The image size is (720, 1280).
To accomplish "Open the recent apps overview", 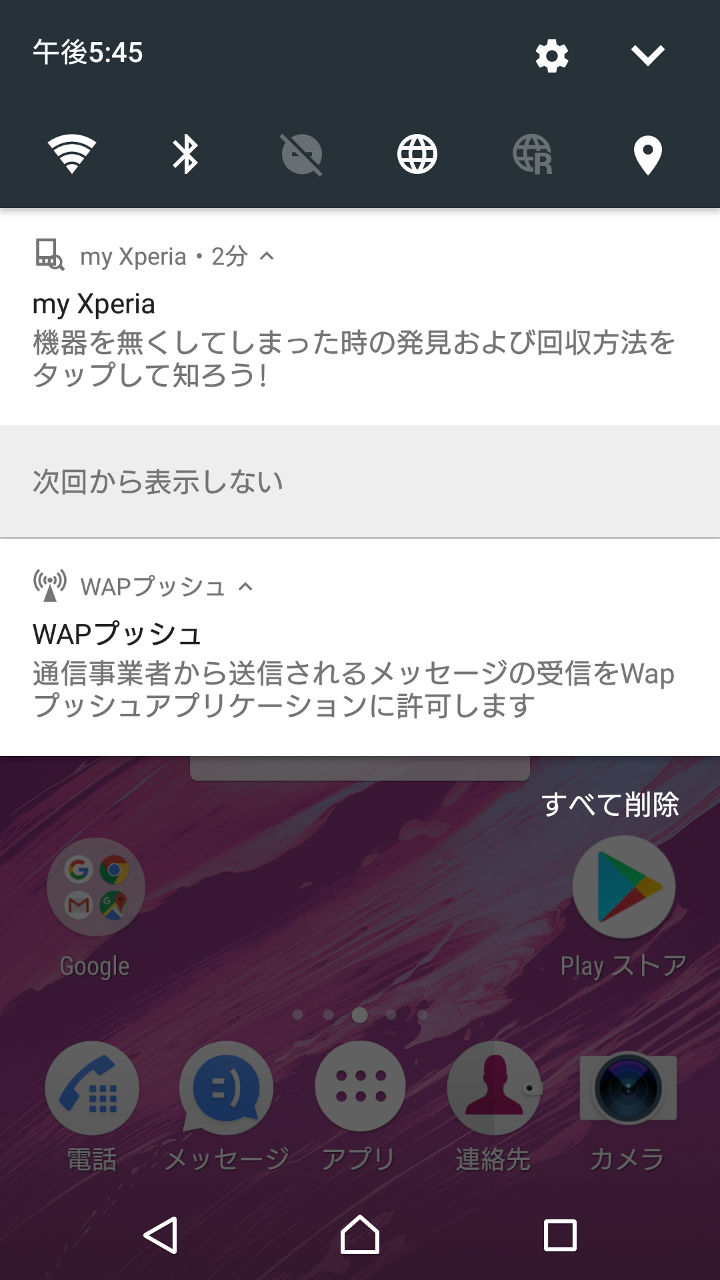I will tap(560, 1235).
